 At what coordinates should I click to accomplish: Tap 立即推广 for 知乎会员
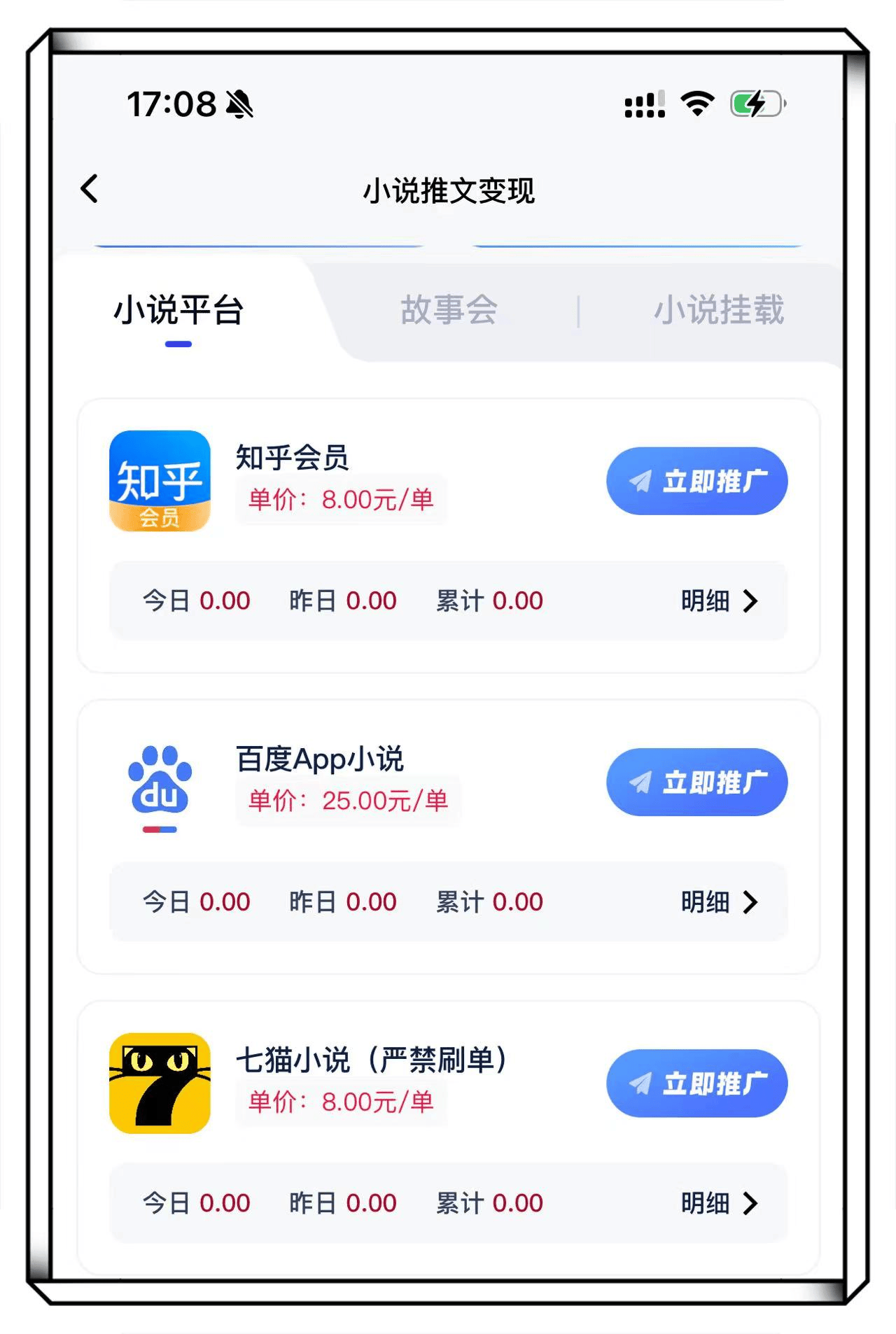(x=696, y=482)
